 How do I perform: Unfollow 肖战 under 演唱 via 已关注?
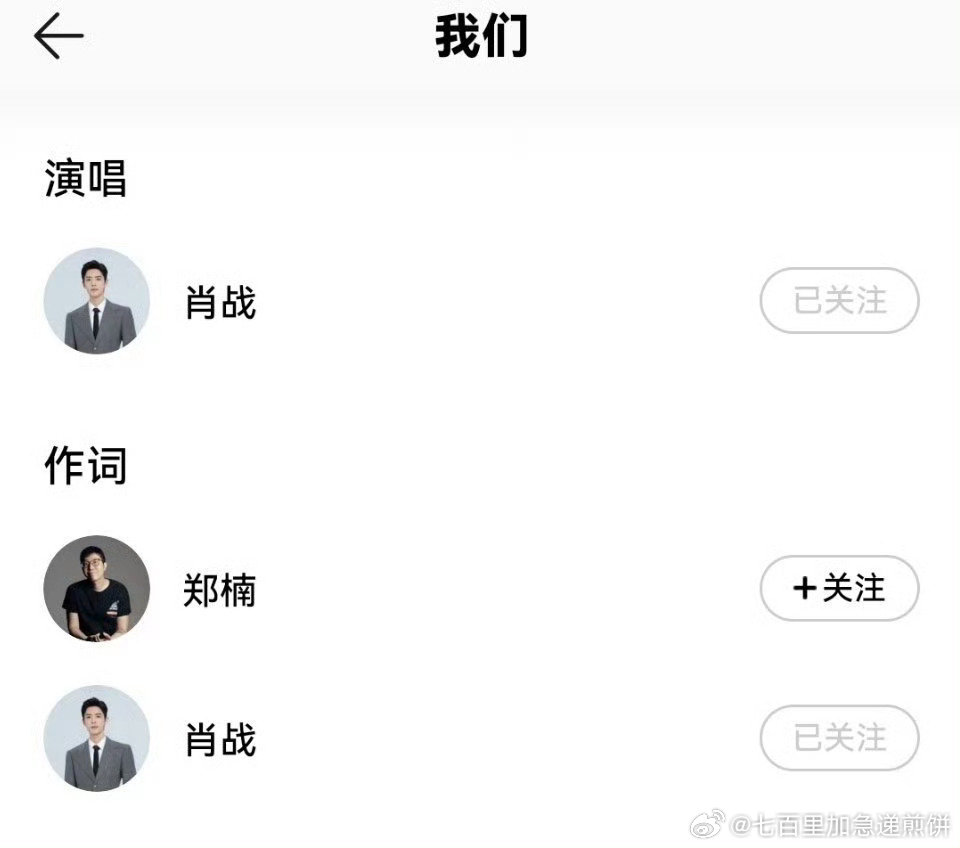click(839, 301)
